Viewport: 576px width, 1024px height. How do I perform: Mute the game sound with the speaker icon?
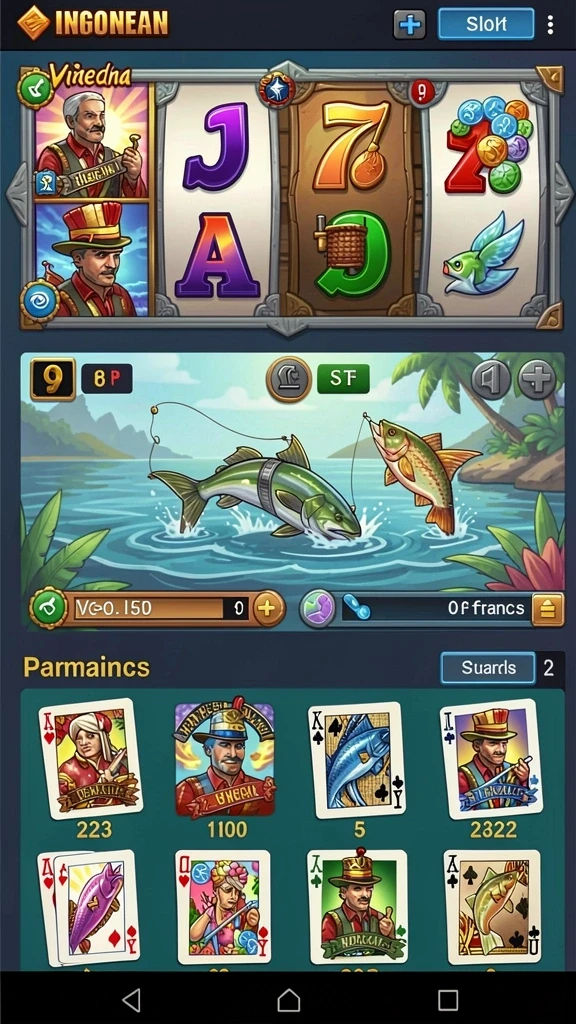click(x=491, y=379)
